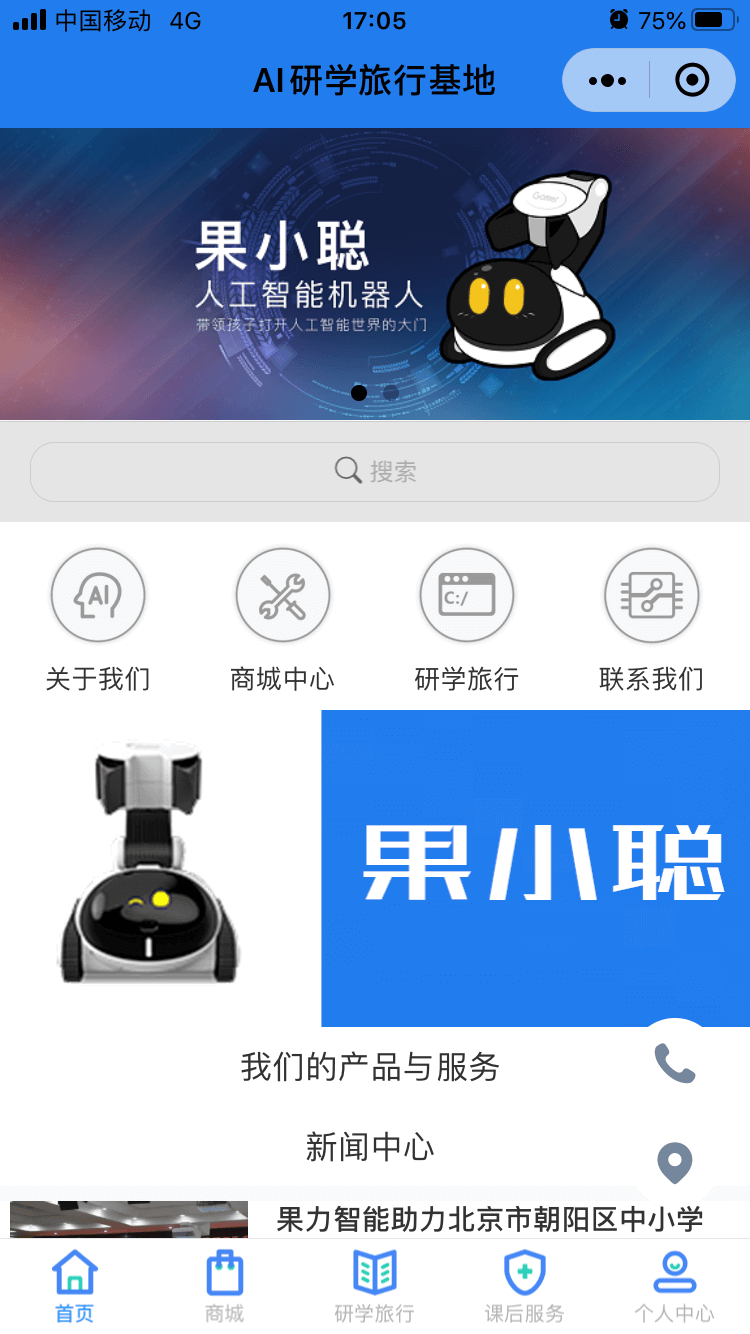Open 研学旅行 shortcut icon with code window
This screenshot has height=1334, width=750.
click(x=467, y=596)
